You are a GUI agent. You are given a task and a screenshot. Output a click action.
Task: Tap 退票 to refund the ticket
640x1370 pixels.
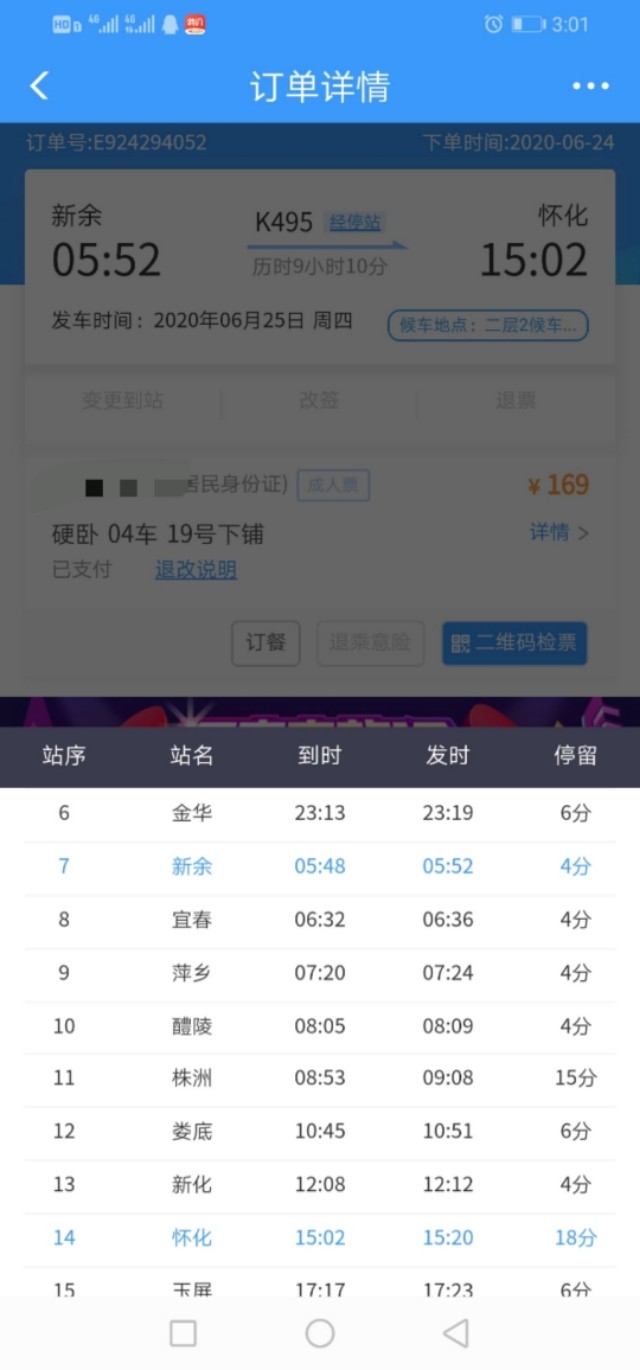pyautogui.click(x=516, y=401)
